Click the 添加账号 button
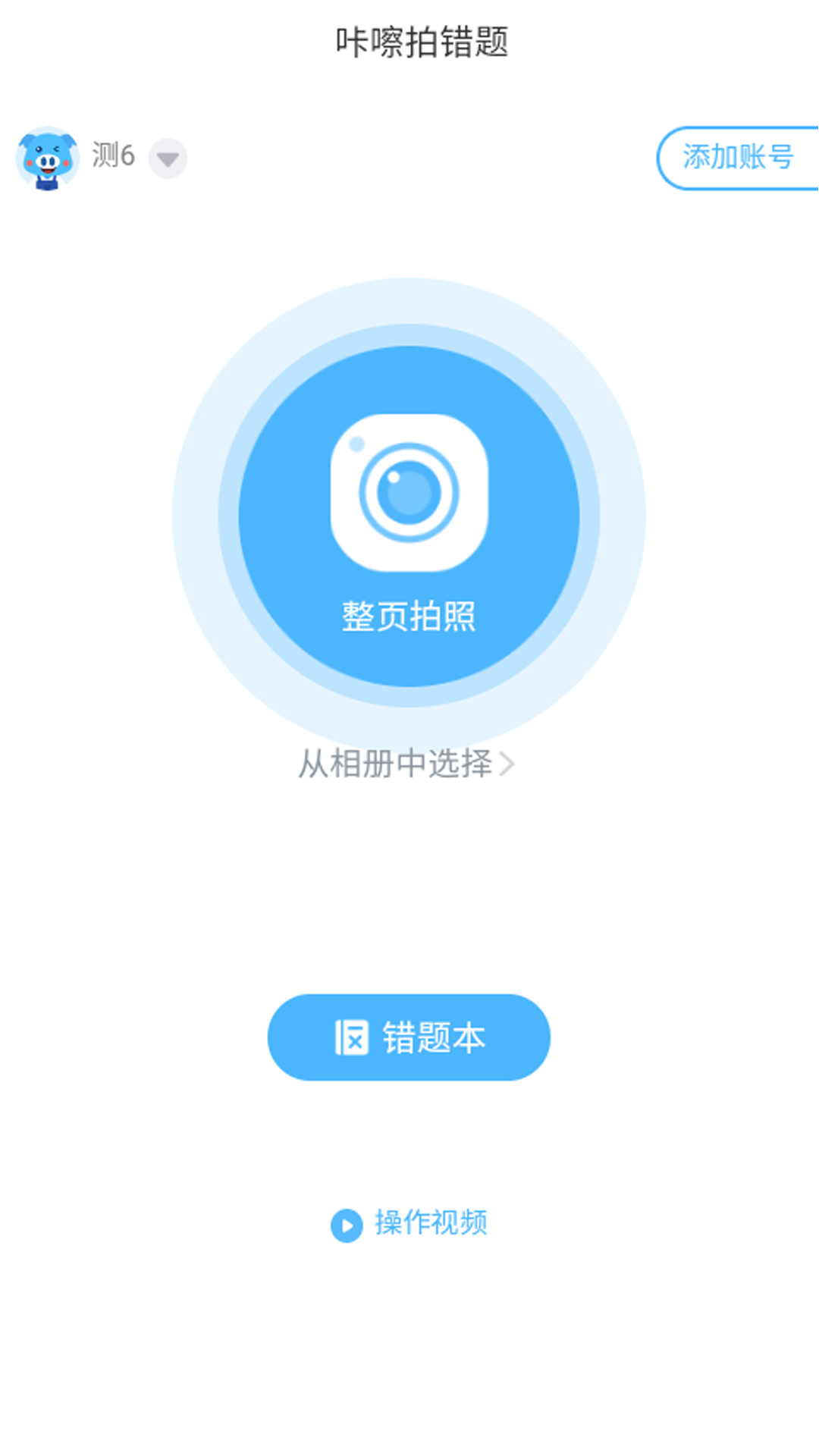 [738, 158]
